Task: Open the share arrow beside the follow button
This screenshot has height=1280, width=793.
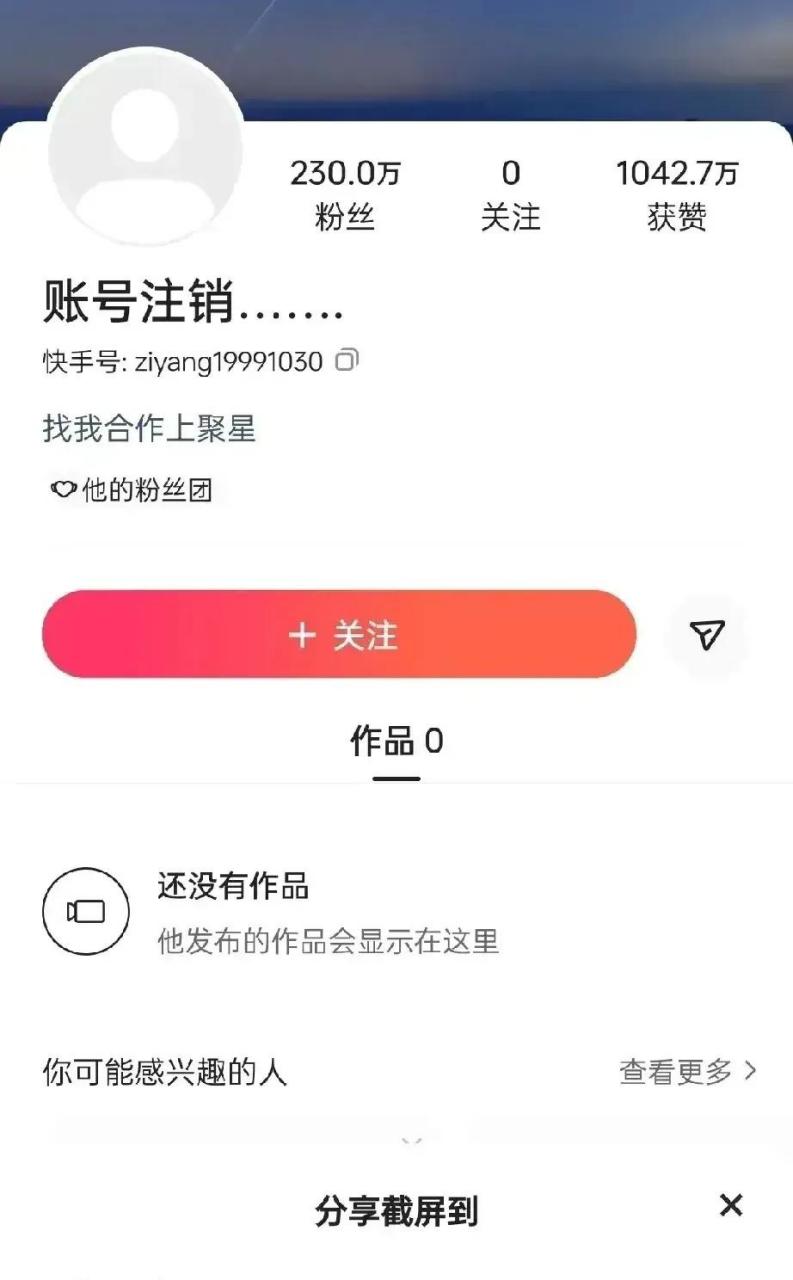Action: point(706,634)
